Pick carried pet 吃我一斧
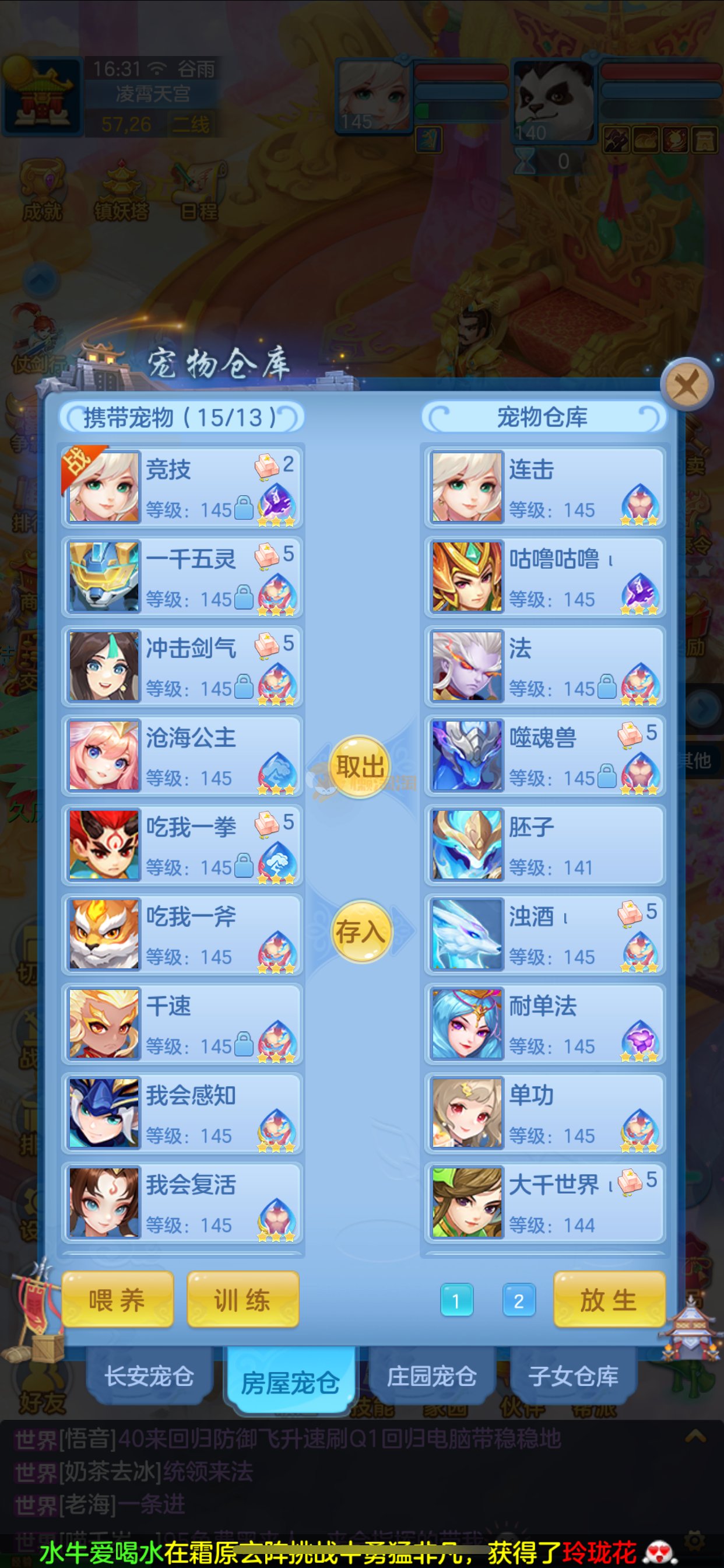 182,935
